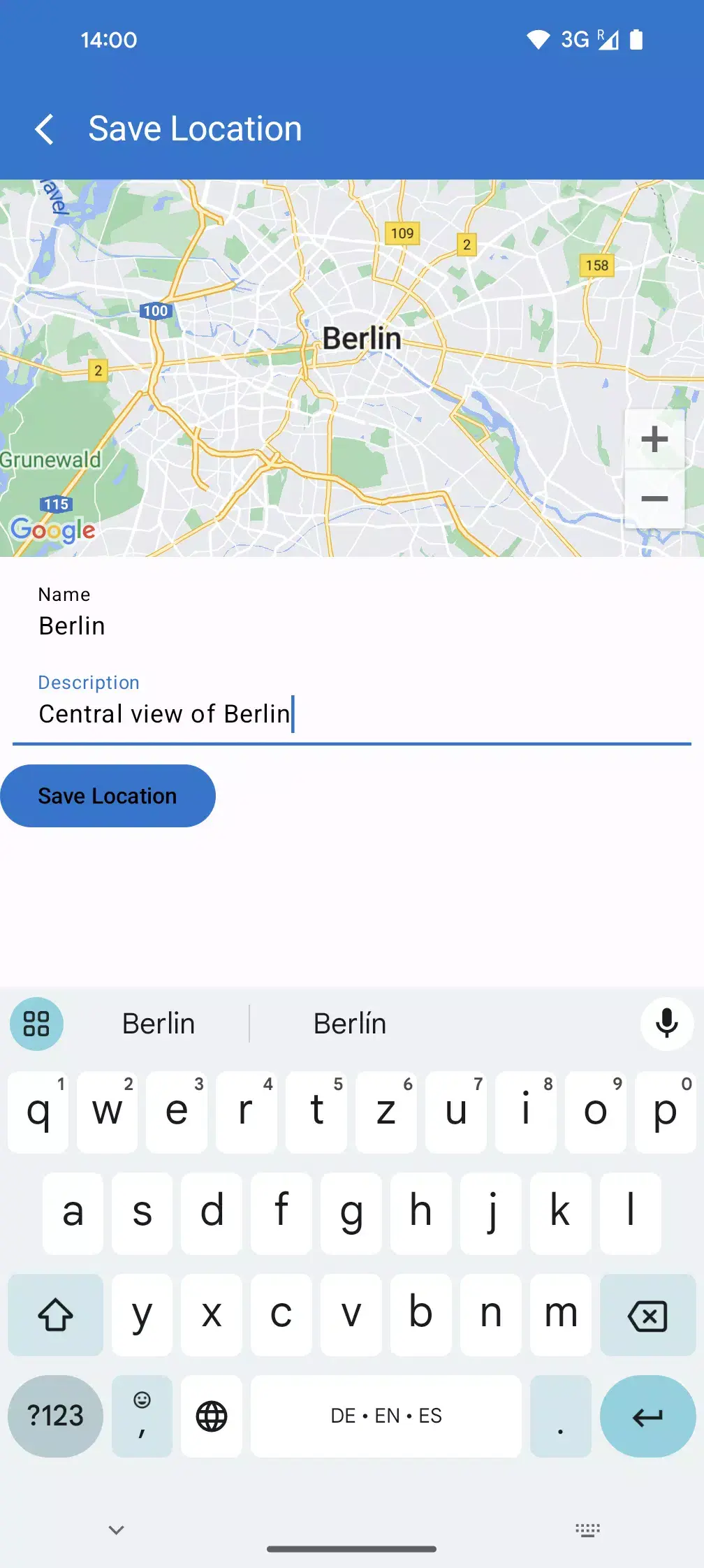
Task: Switch keyboard language via the globe key
Action: (x=211, y=1416)
